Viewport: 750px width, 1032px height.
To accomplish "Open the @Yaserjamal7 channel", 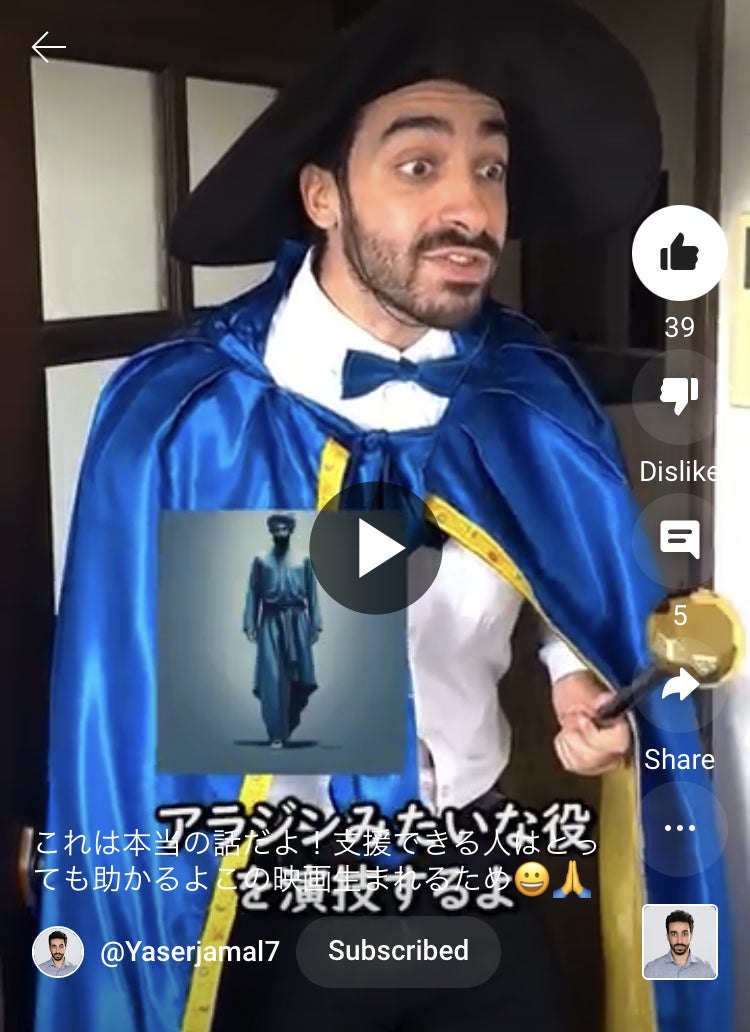I will tap(190, 952).
